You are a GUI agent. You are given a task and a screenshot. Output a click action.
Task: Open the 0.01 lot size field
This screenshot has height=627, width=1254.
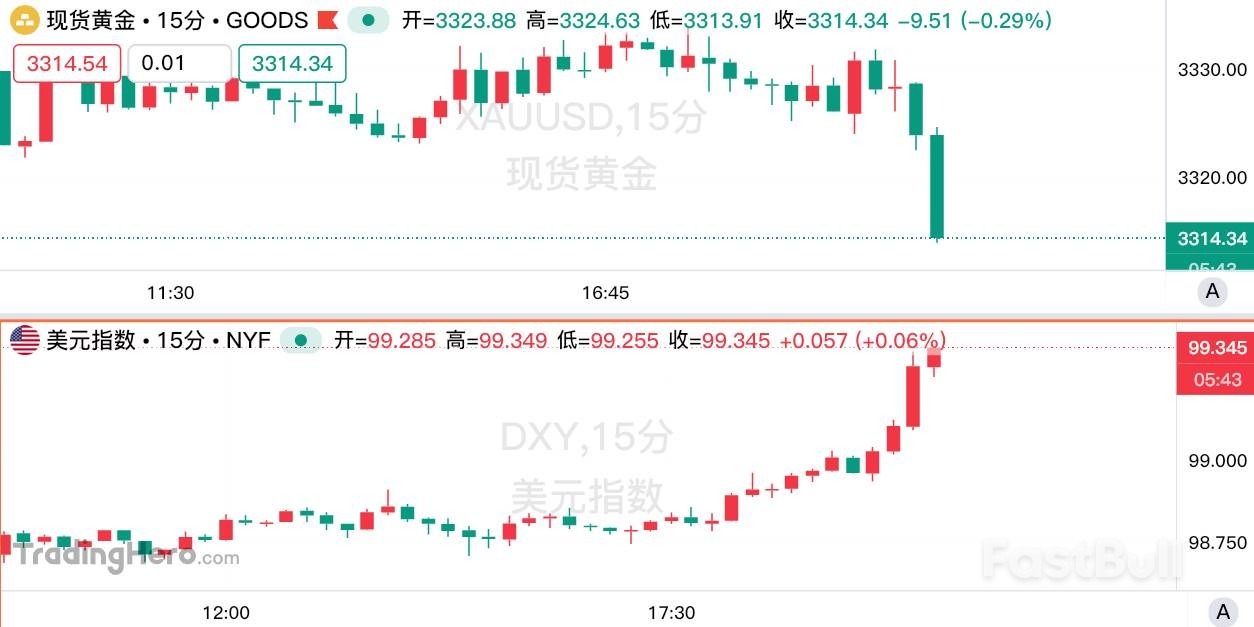(x=179, y=64)
